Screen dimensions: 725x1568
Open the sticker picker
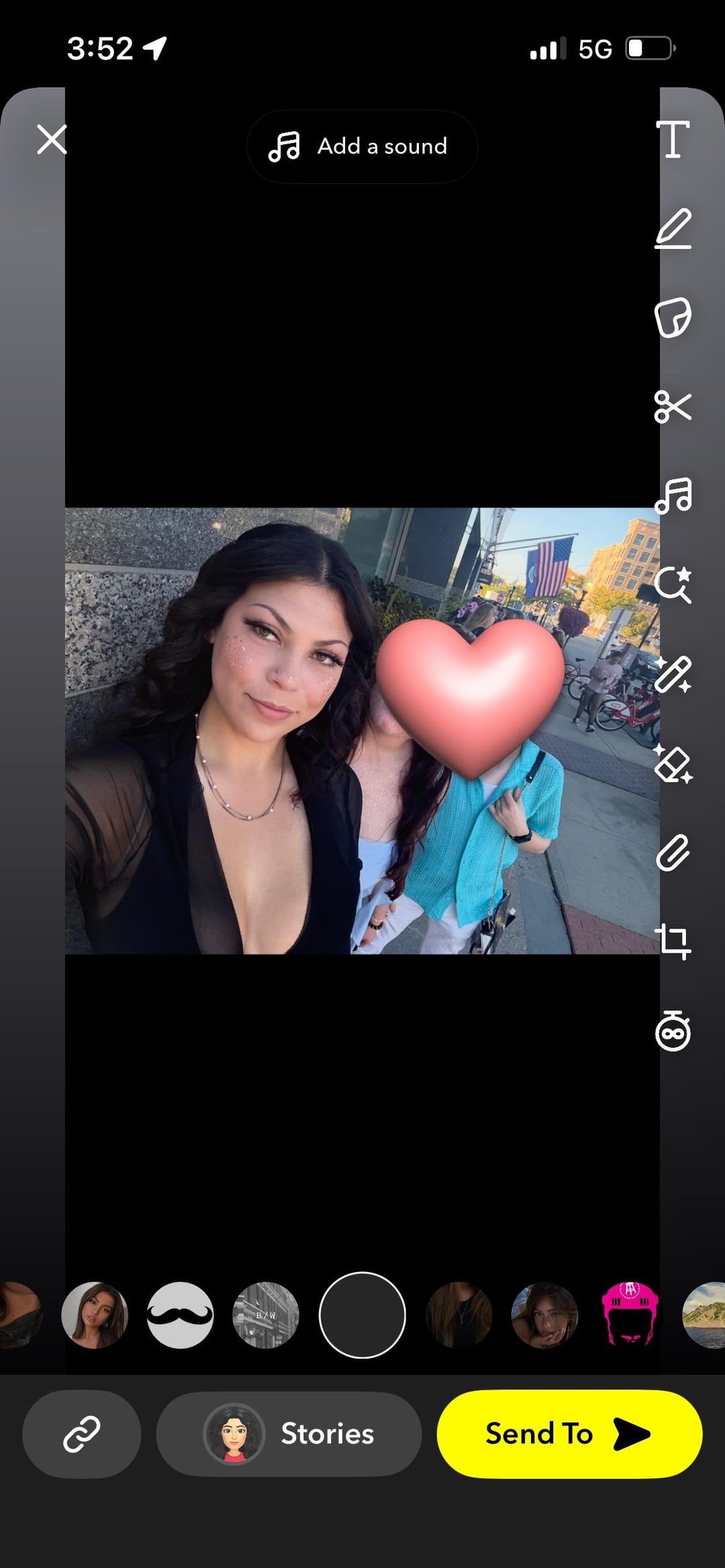pyautogui.click(x=673, y=317)
